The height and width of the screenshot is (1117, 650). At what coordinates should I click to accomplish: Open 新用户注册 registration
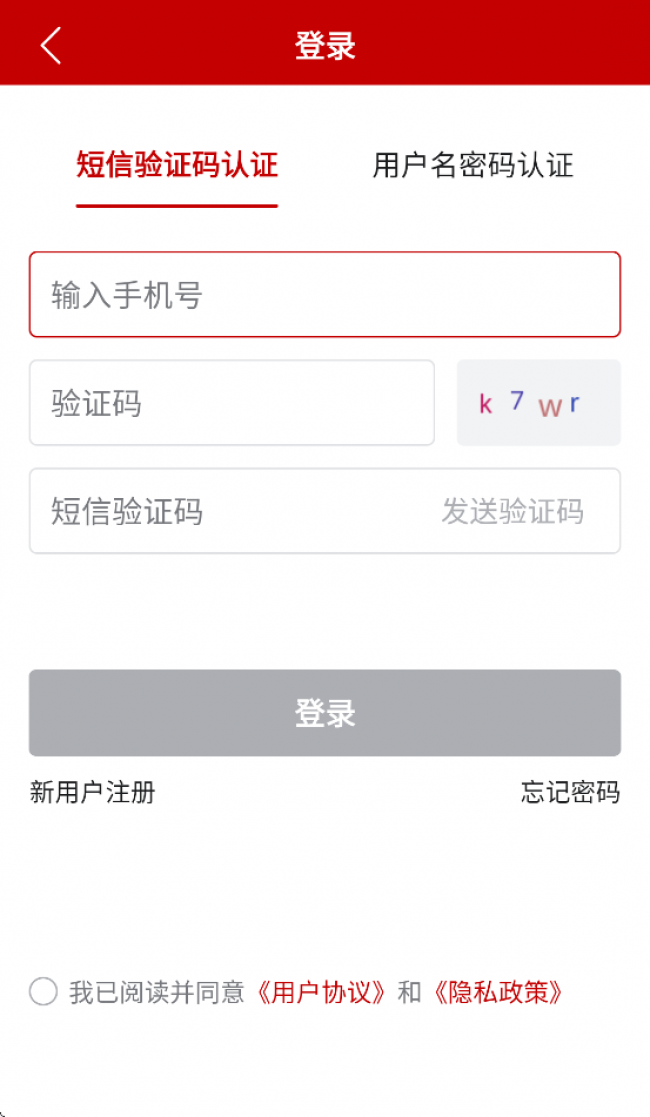[93, 793]
